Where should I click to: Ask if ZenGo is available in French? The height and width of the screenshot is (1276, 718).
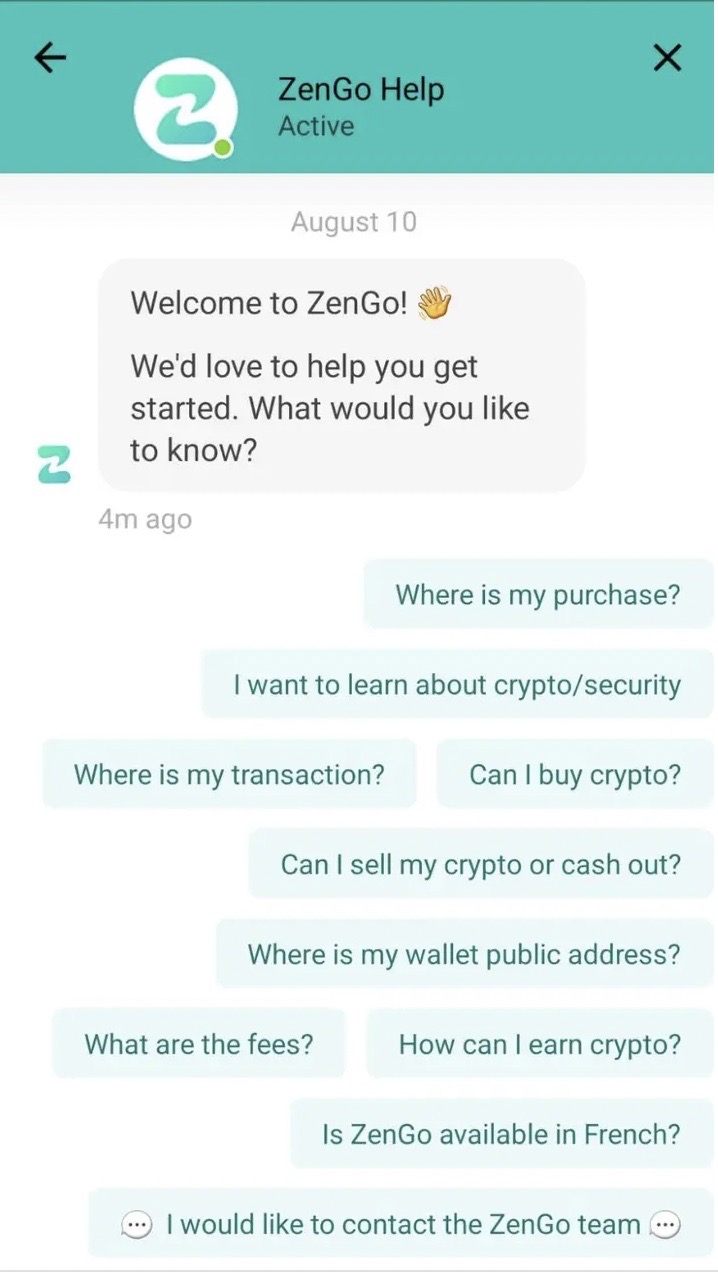click(501, 1135)
